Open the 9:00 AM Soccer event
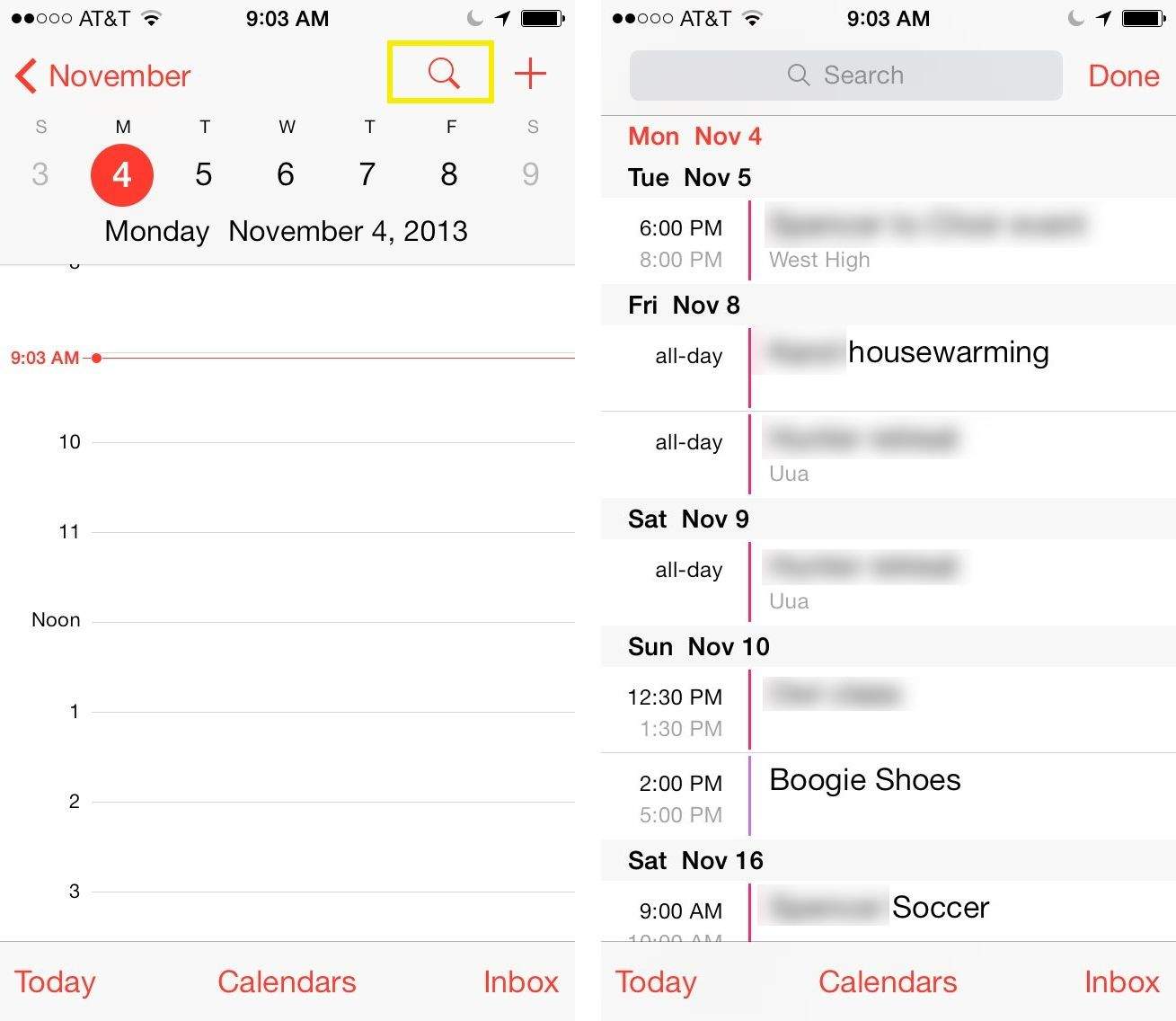 pos(939,909)
